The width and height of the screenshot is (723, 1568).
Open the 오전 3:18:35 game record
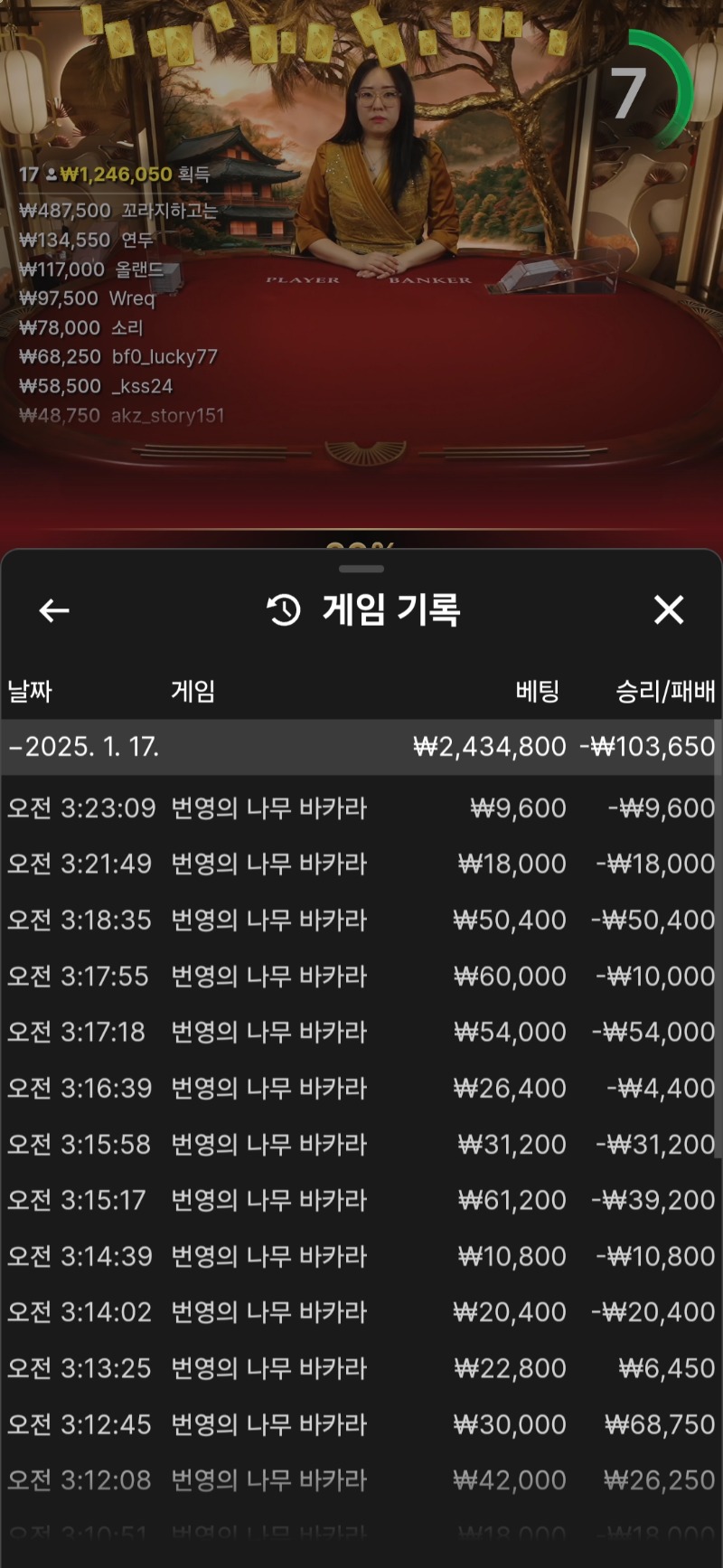360,920
